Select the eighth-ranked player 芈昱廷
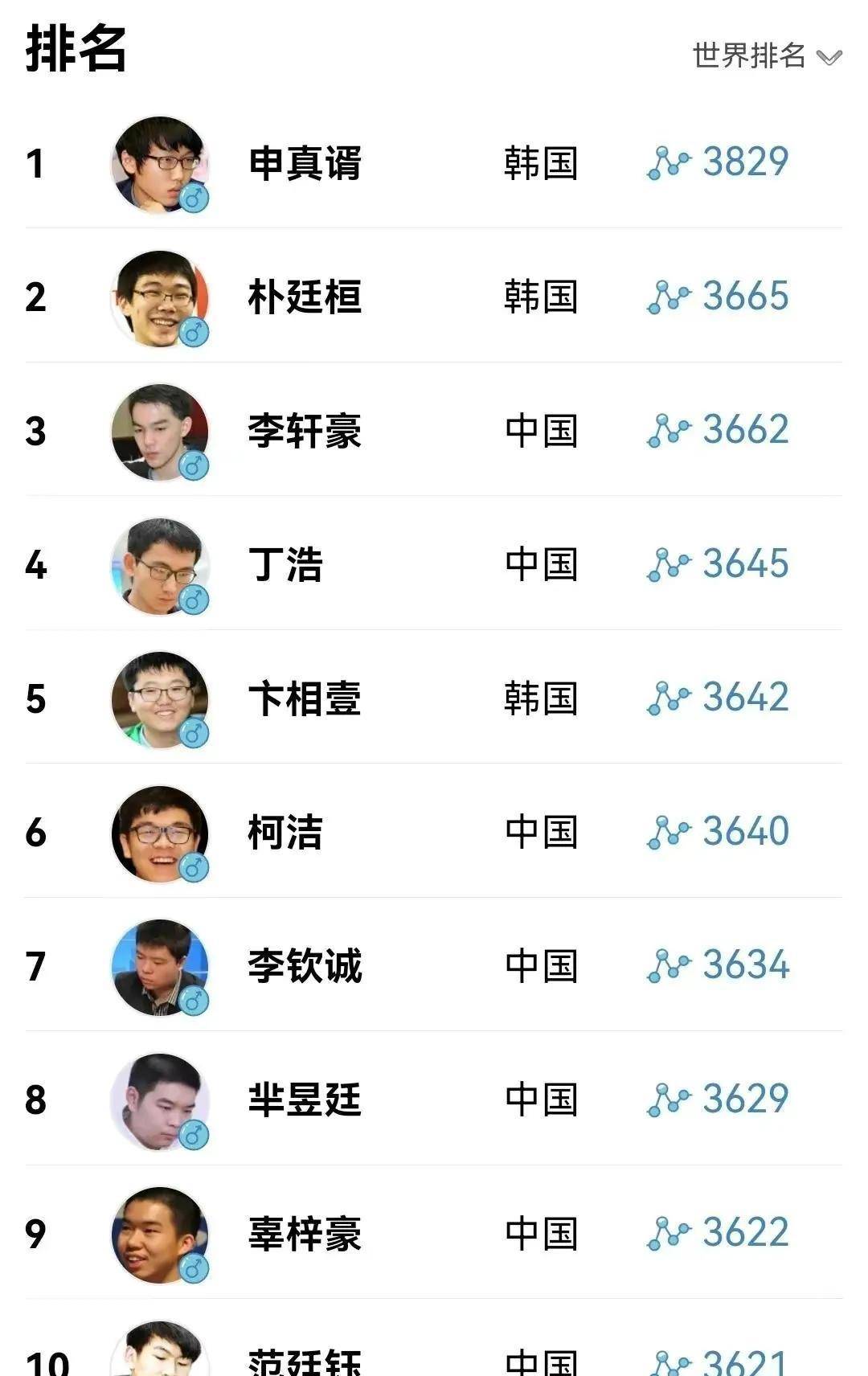 pyautogui.click(x=305, y=1100)
